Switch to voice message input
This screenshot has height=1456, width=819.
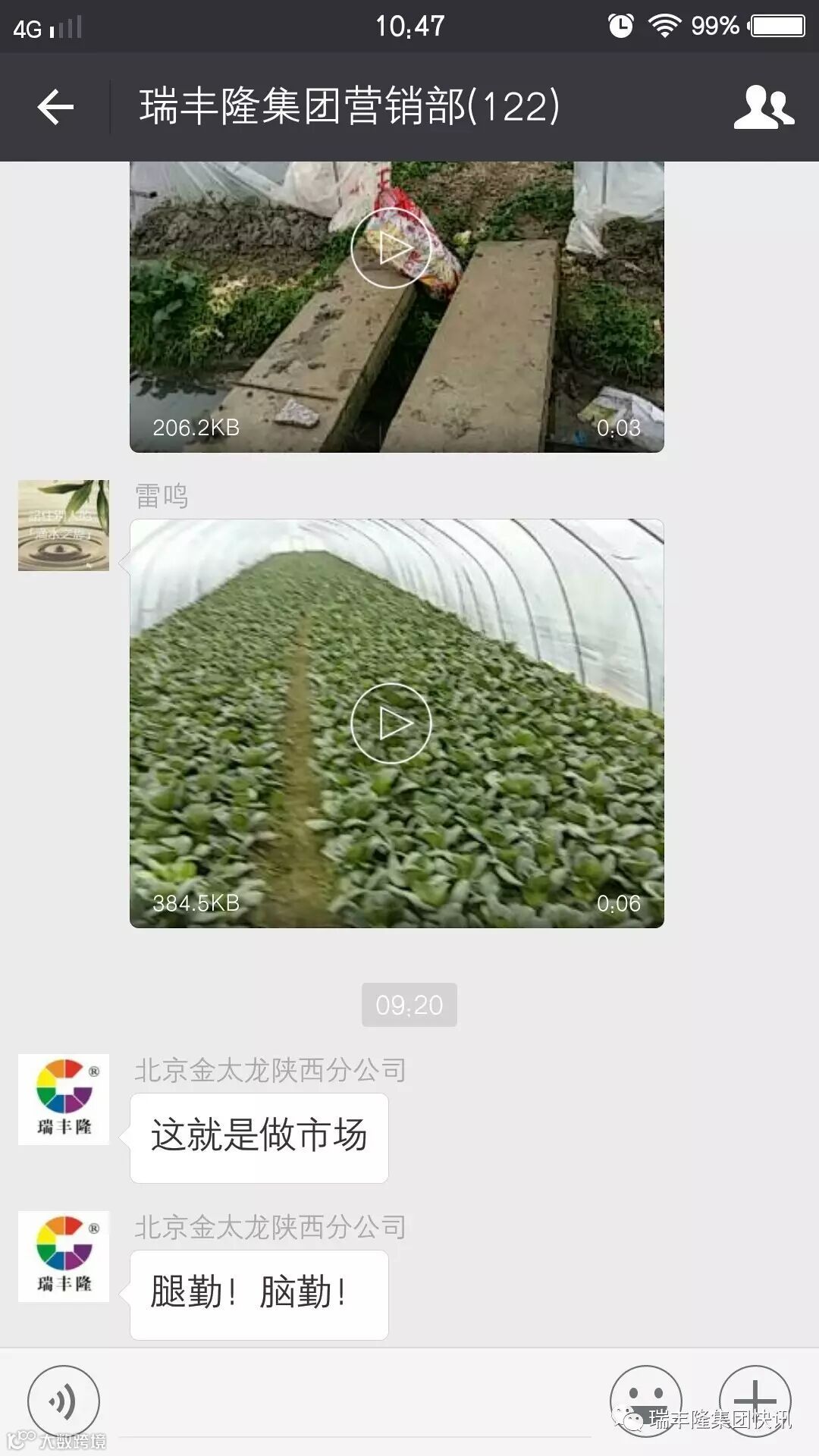pos(64,1401)
